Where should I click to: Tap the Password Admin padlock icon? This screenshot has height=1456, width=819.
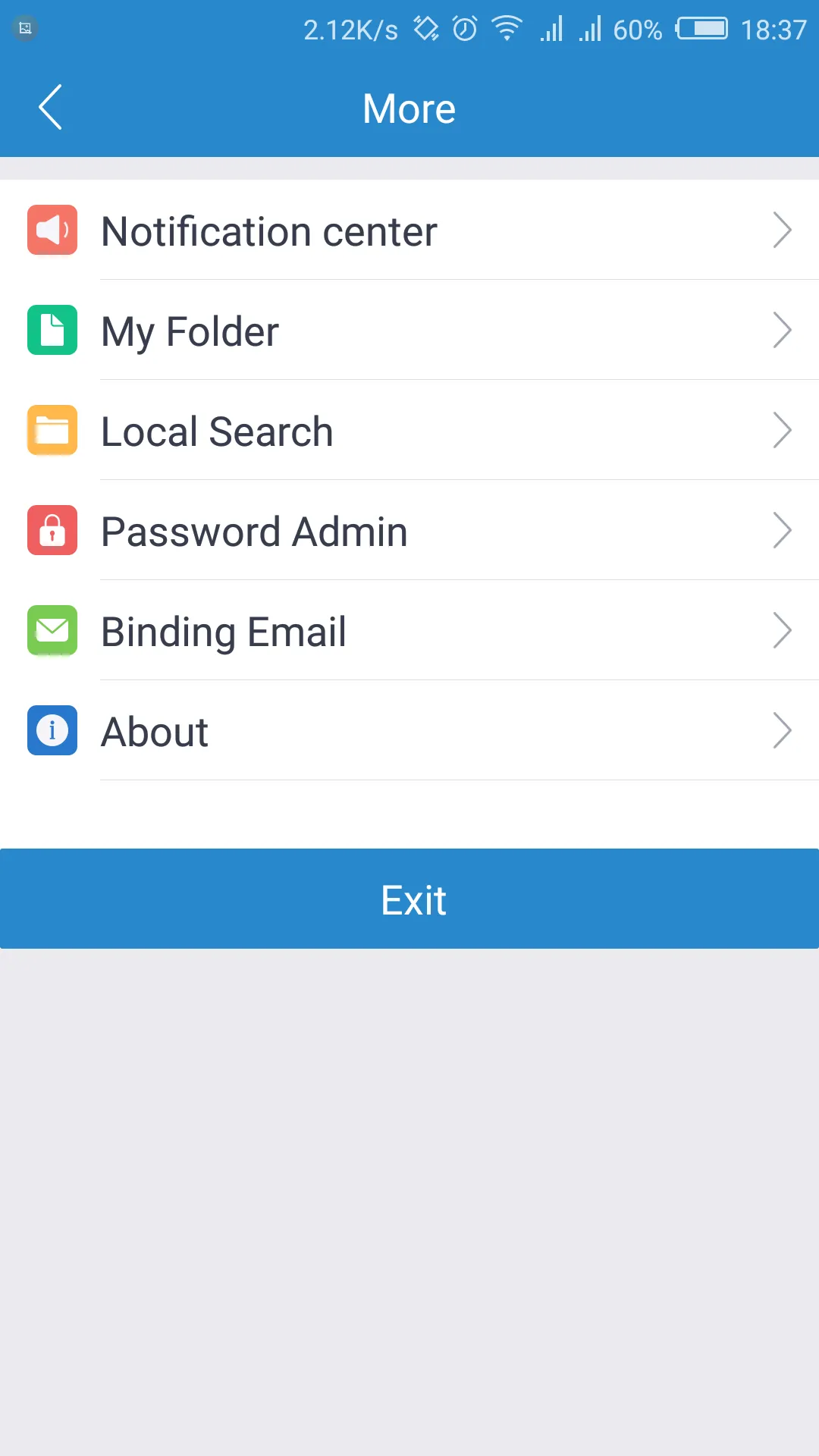(52, 531)
